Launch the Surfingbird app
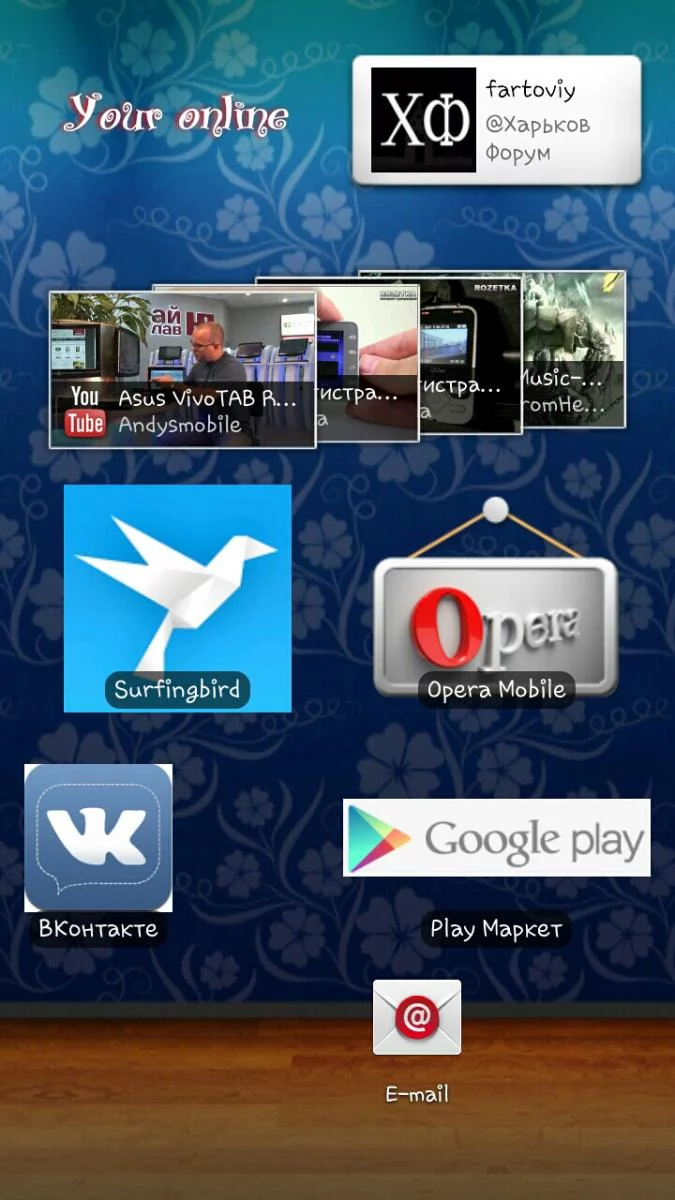 (177, 598)
